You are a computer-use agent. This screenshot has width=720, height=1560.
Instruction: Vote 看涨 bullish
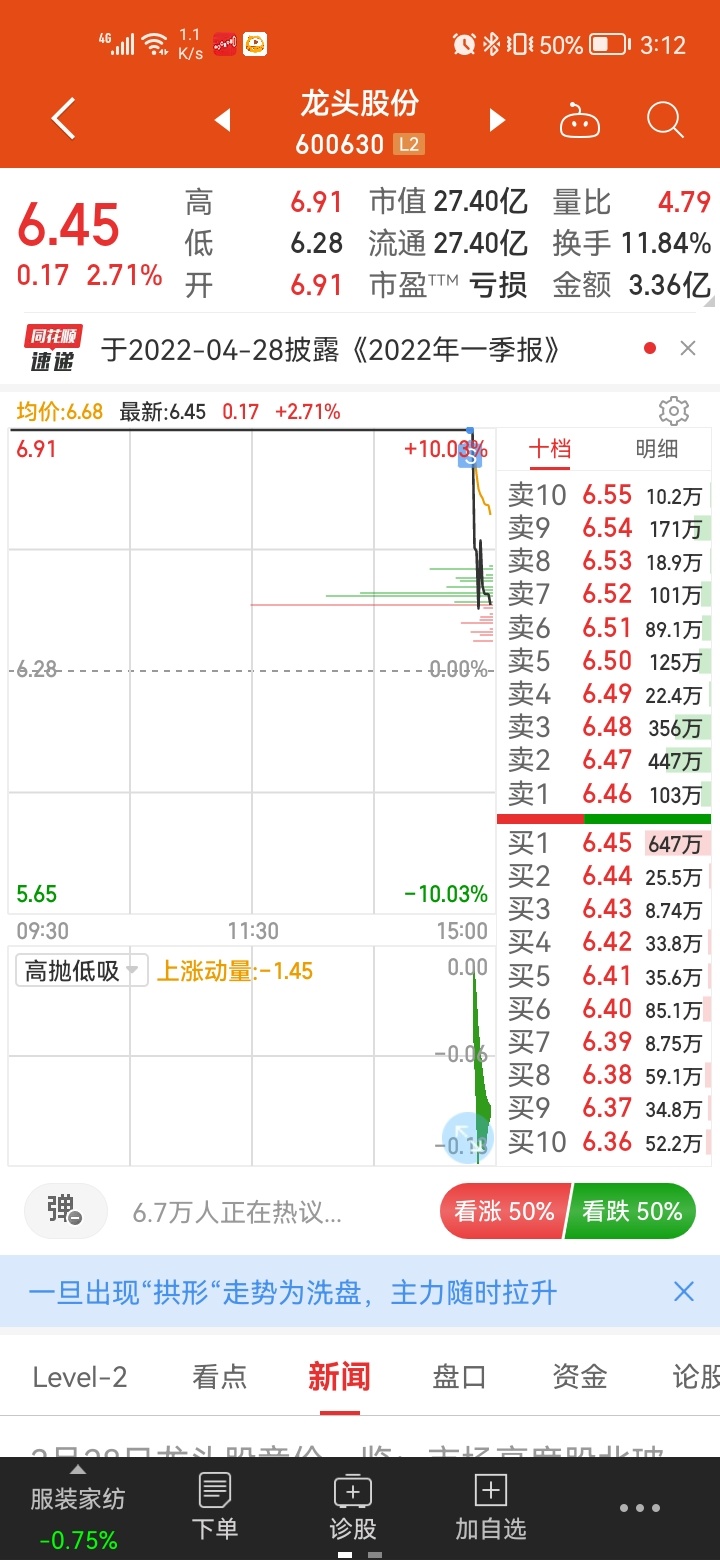(503, 1211)
